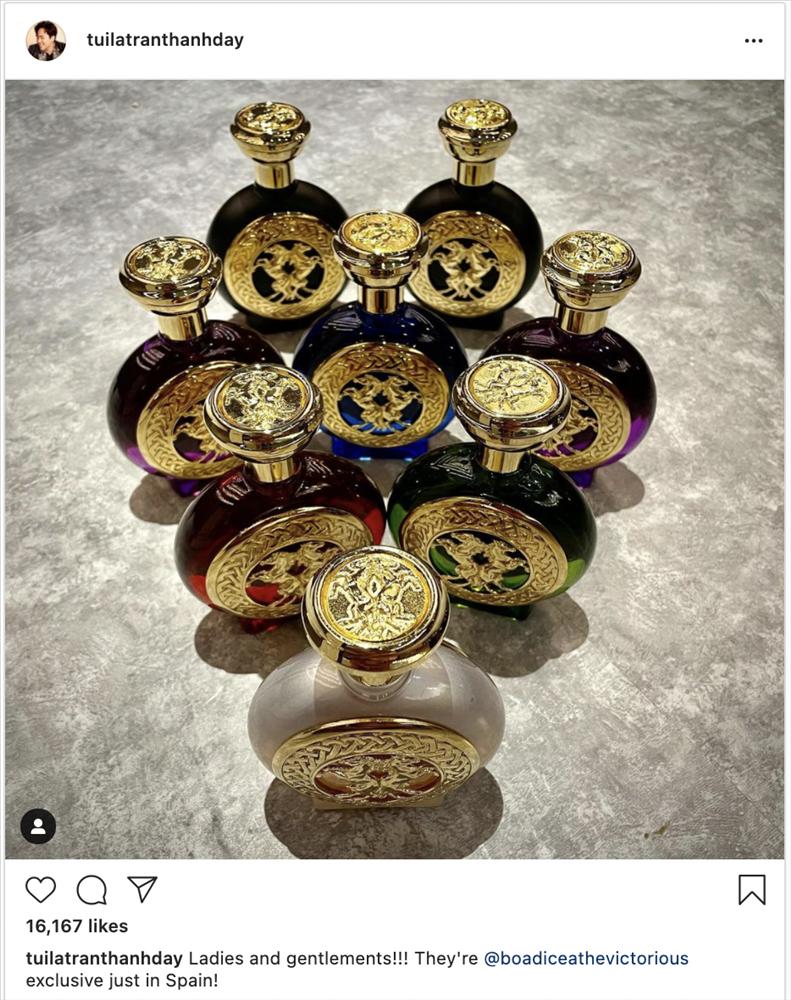Open the @boadiceathevictorious mention
This screenshot has height=1000, width=791.
tap(586, 958)
